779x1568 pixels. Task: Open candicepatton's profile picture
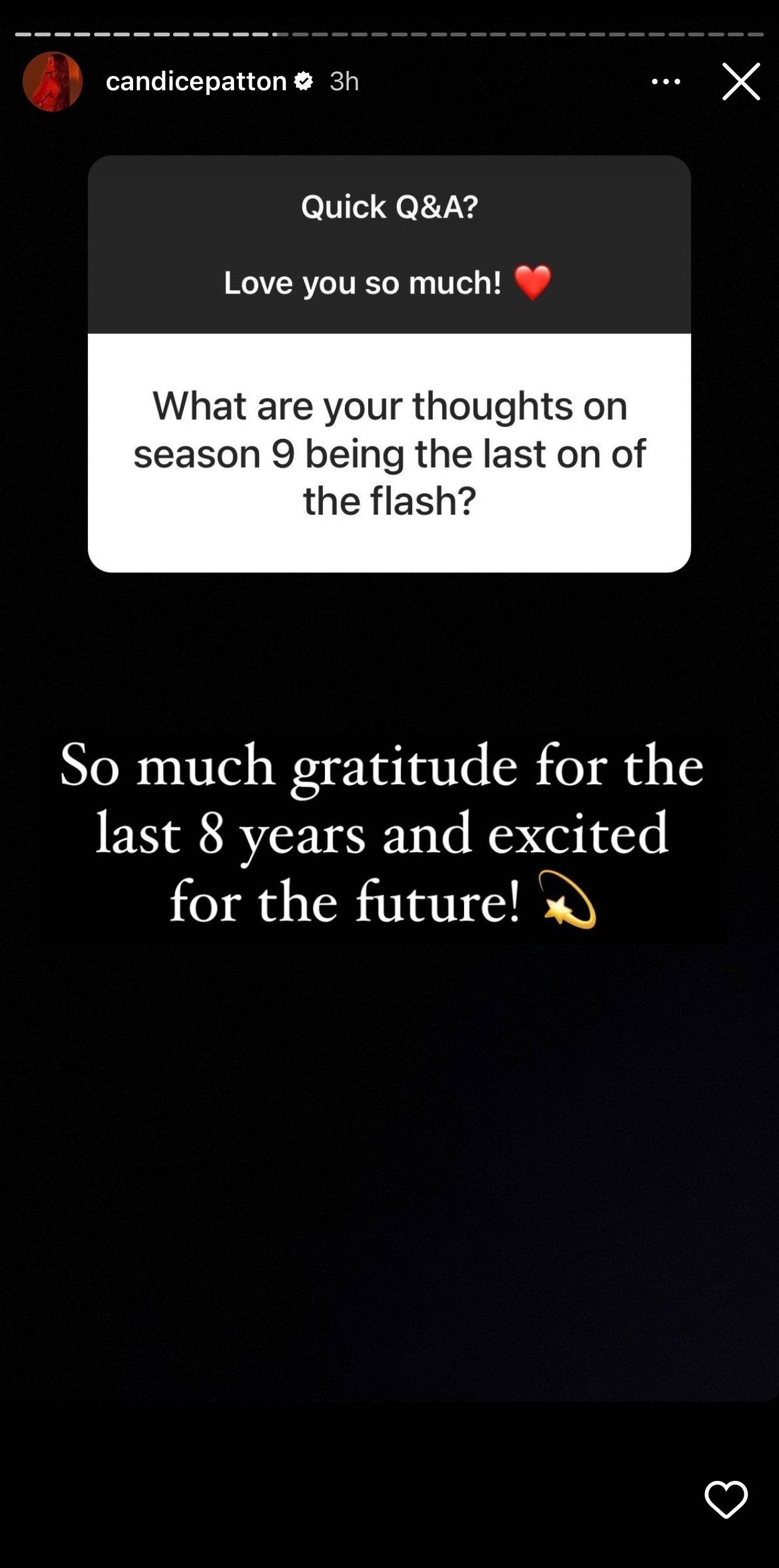coord(53,82)
